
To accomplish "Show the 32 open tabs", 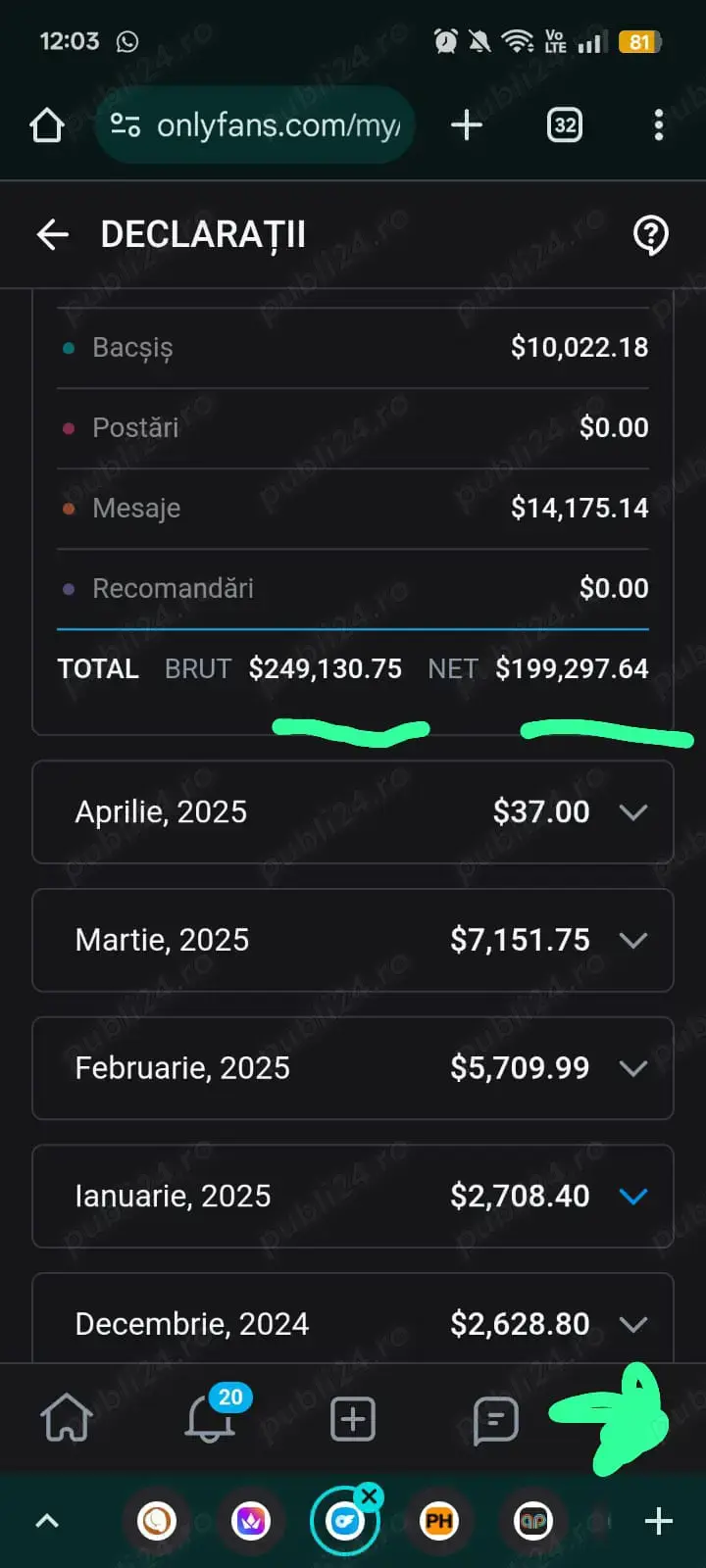I will pyautogui.click(x=565, y=125).
